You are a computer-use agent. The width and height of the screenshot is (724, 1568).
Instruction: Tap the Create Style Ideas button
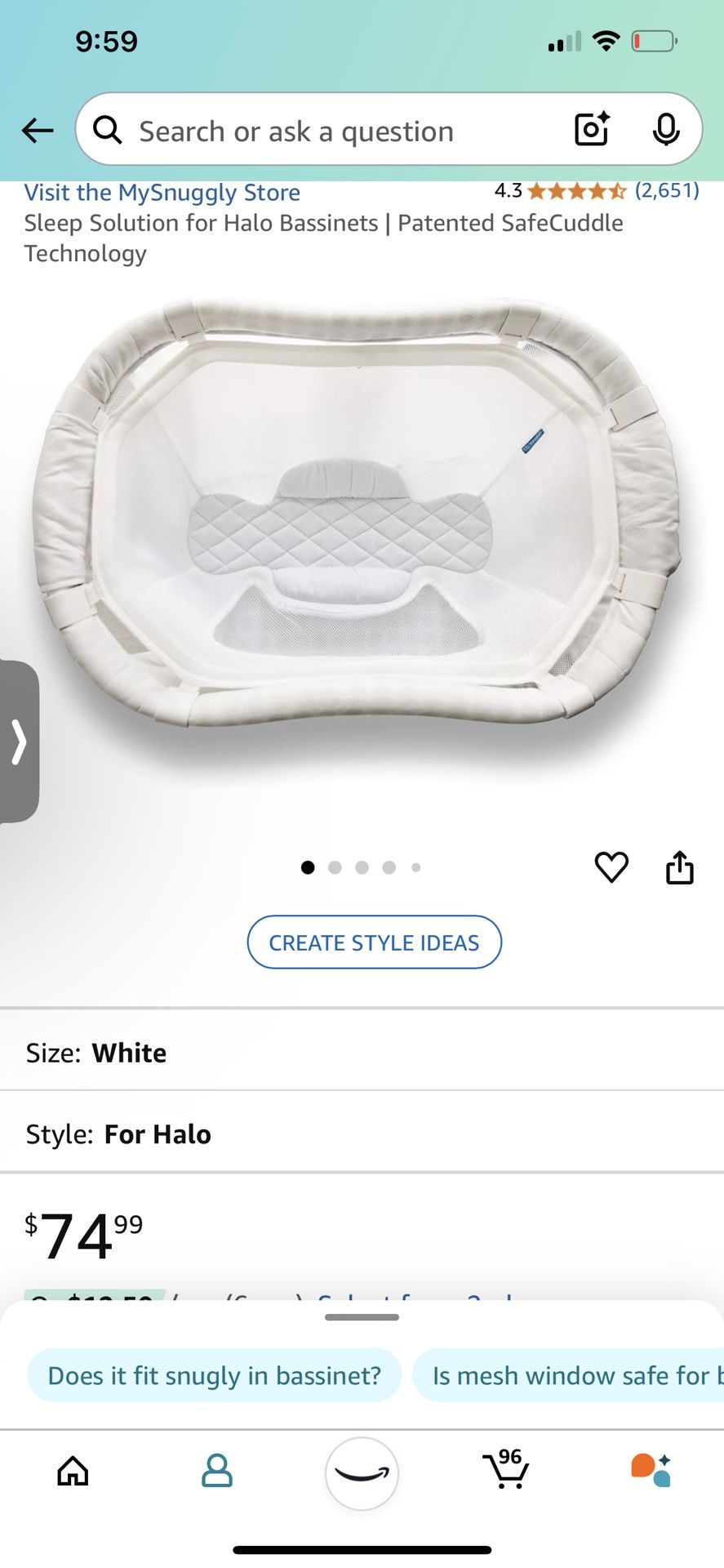pos(374,942)
